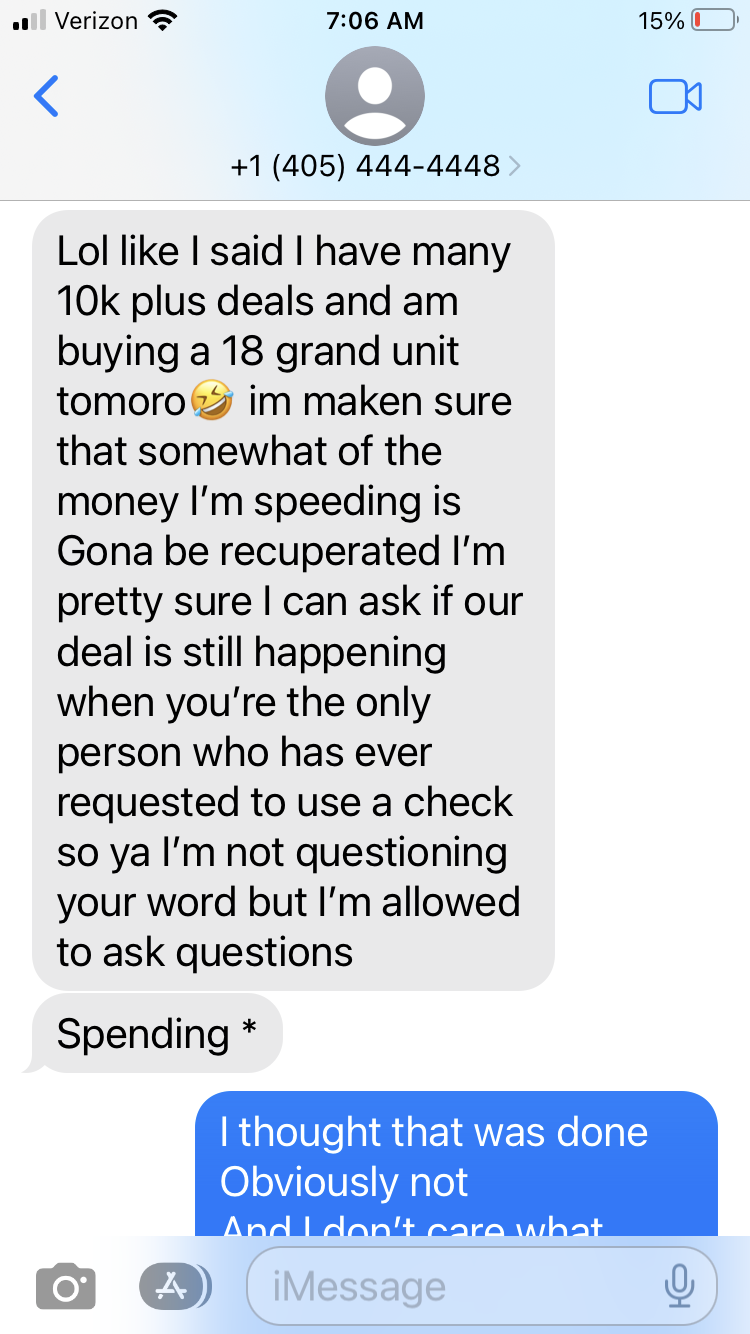This screenshot has width=750, height=1334.
Task: Open the App Store apps drawer
Action: [175, 1286]
